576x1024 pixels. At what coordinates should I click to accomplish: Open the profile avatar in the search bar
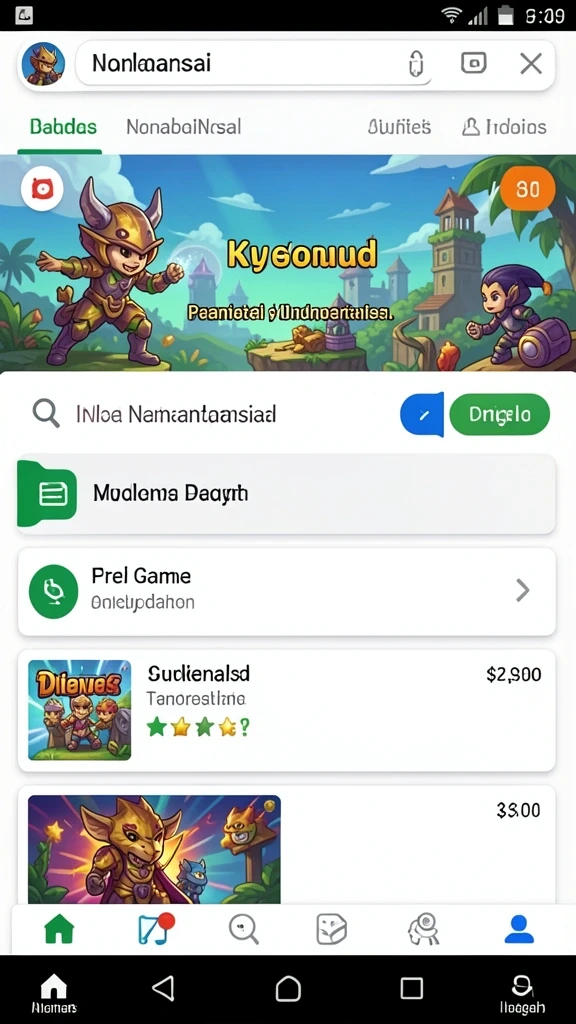[43, 64]
